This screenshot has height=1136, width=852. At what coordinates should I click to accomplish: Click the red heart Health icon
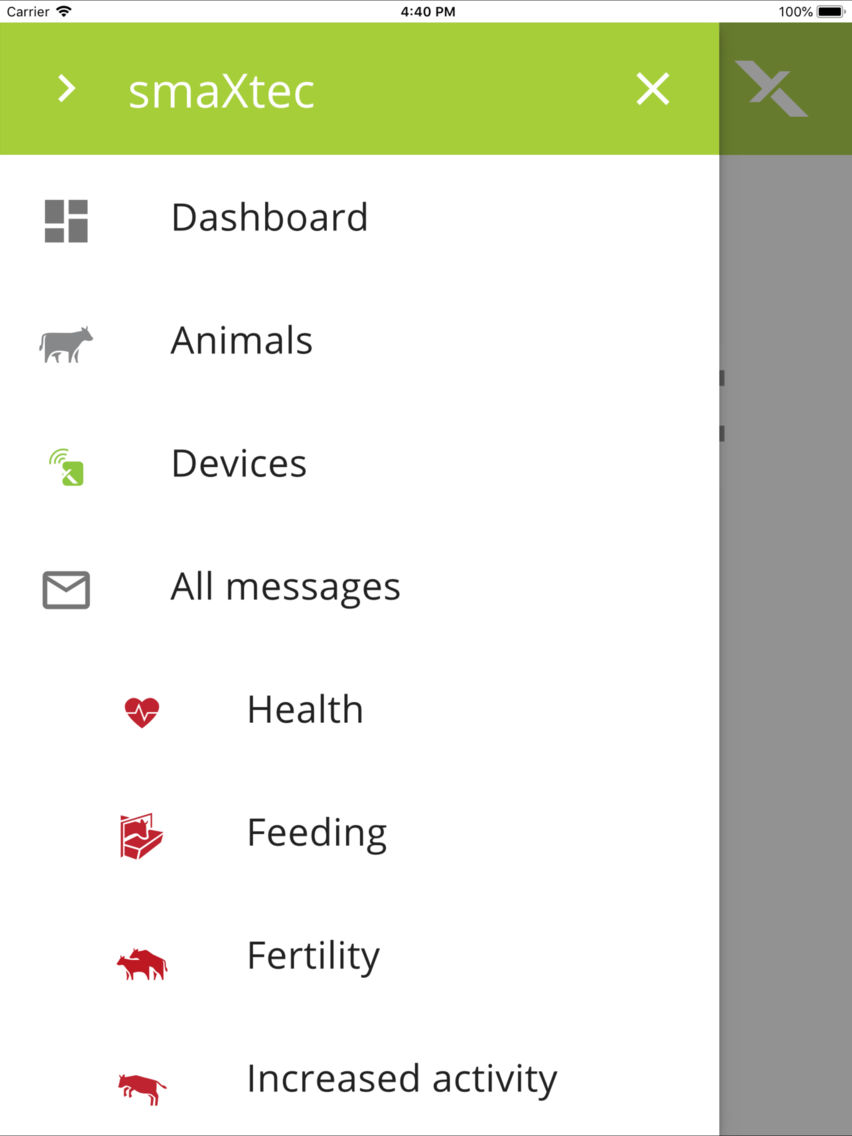pyautogui.click(x=141, y=710)
